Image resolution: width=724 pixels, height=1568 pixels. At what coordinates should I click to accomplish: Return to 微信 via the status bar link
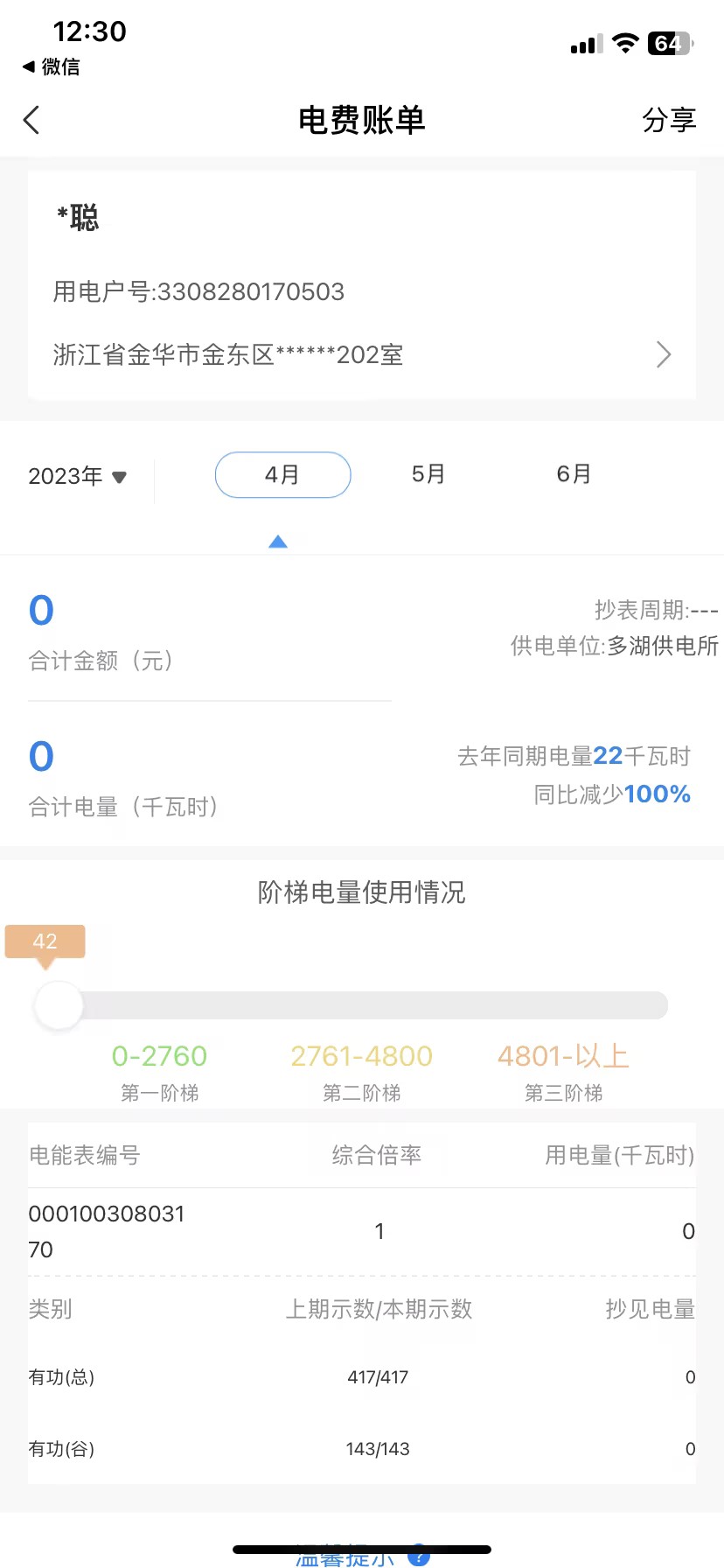(51, 66)
